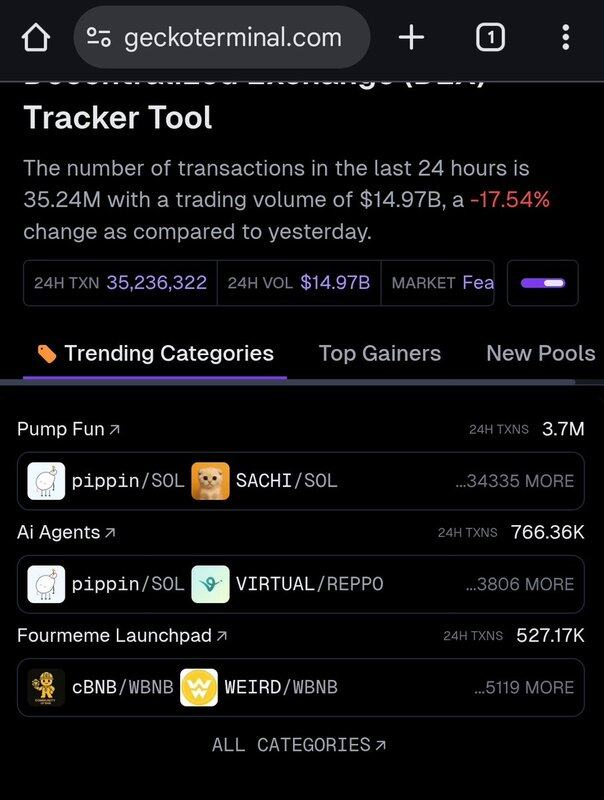Show 34335 more Pump Fun pools

click(515, 481)
